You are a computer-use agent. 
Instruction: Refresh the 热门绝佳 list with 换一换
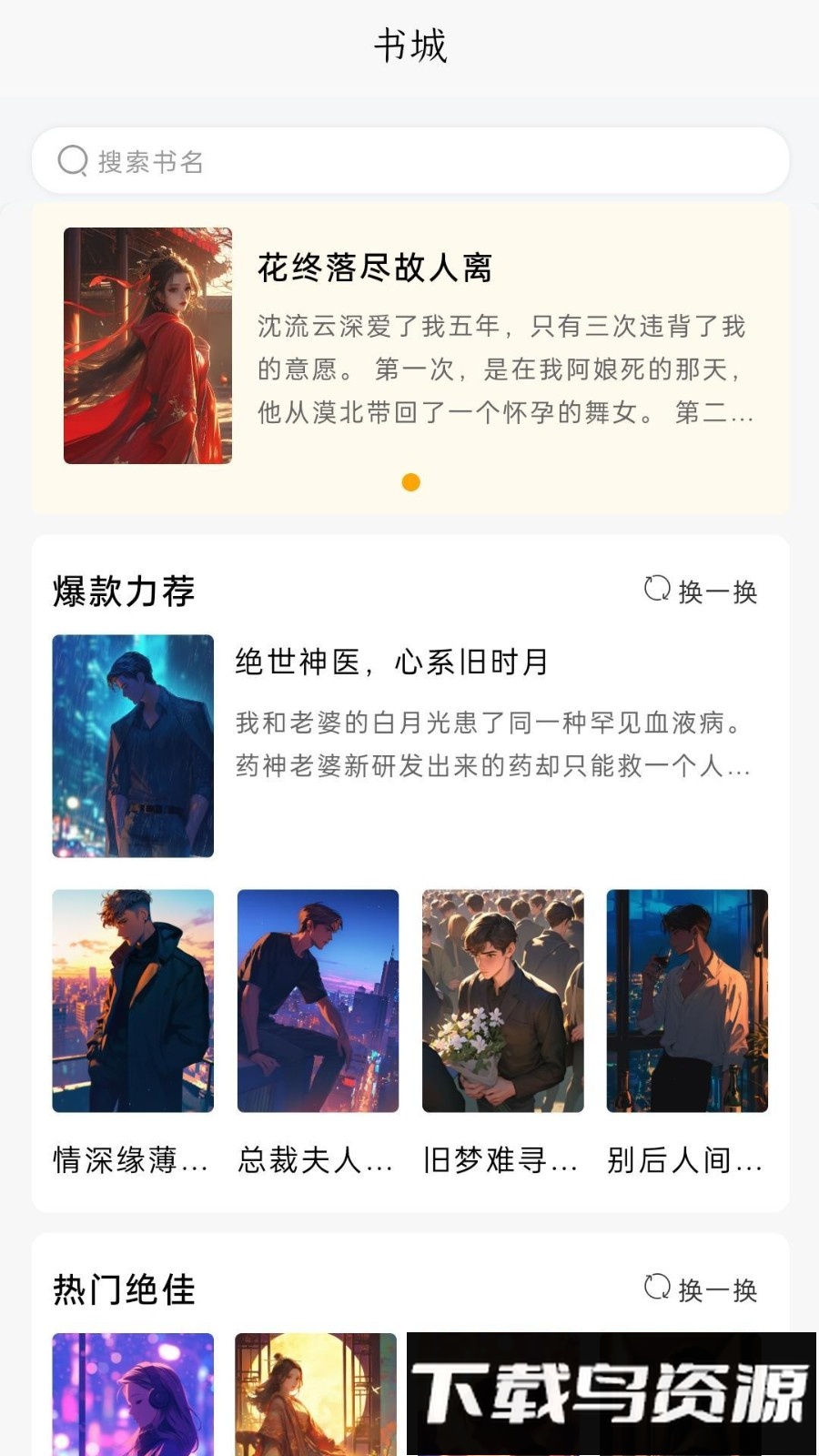pos(701,1289)
